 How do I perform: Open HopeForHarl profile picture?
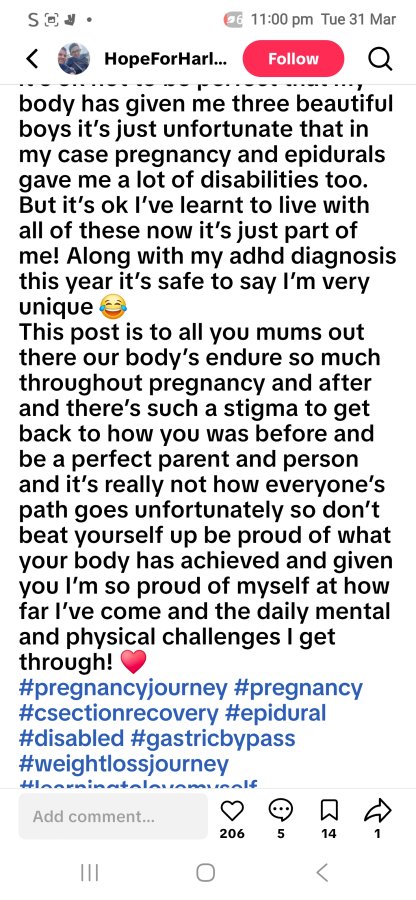(73, 59)
